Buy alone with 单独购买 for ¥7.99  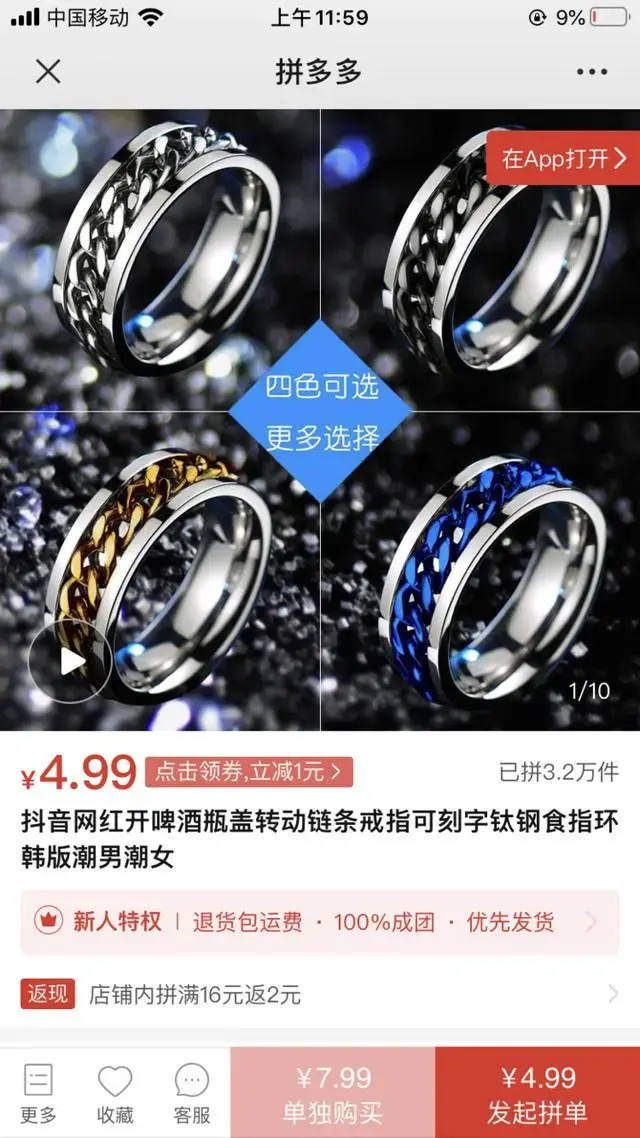tap(333, 1093)
